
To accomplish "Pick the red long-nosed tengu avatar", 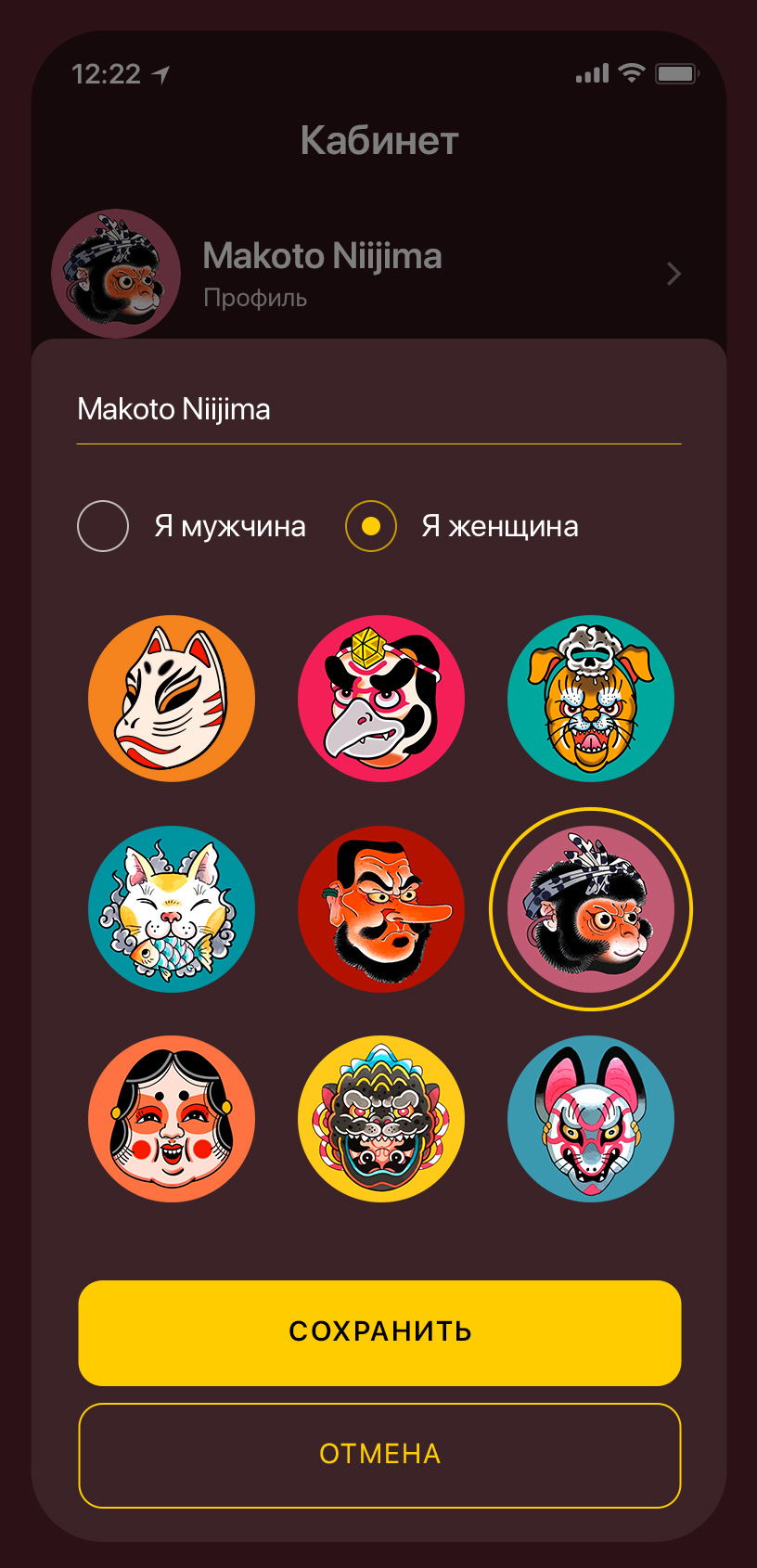I will coord(381,909).
